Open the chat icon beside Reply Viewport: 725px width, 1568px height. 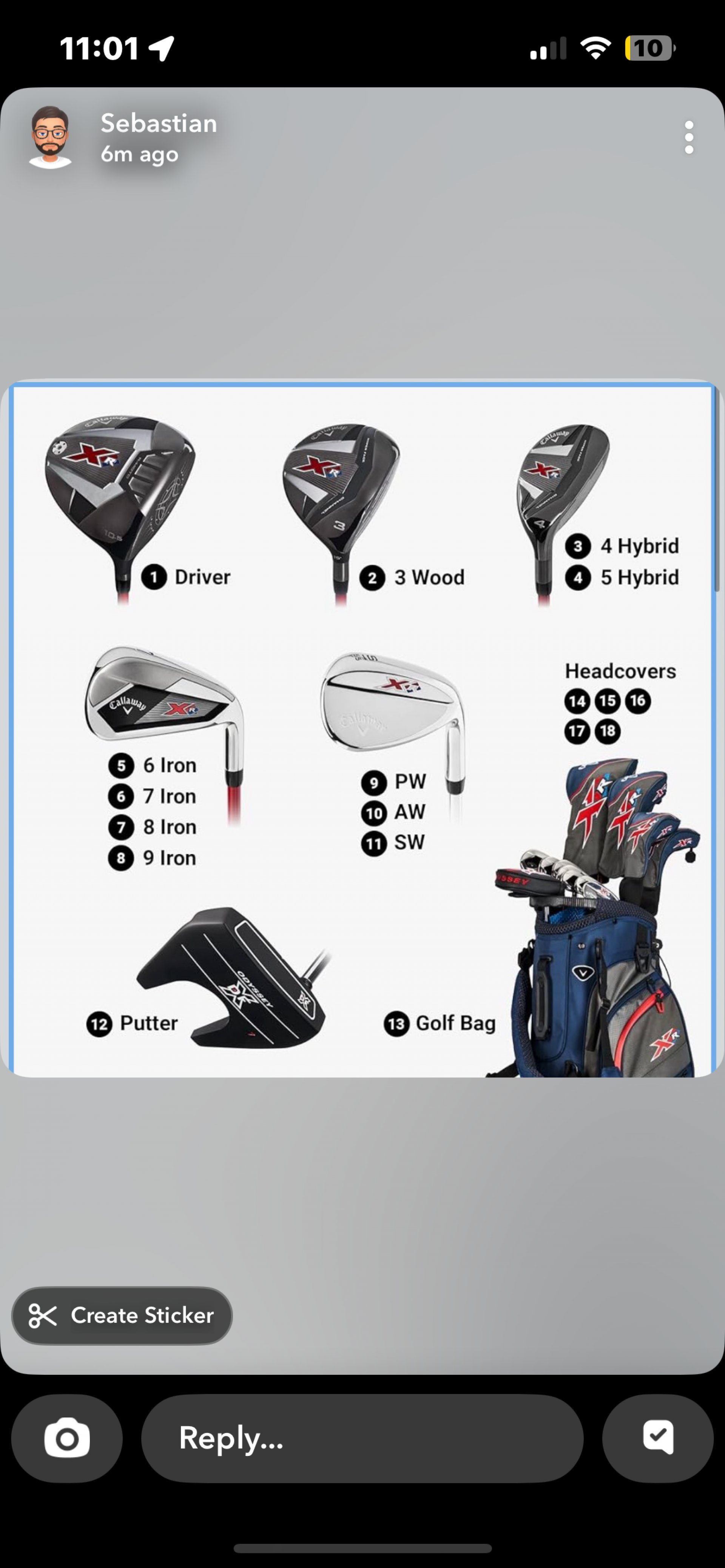point(657,1438)
